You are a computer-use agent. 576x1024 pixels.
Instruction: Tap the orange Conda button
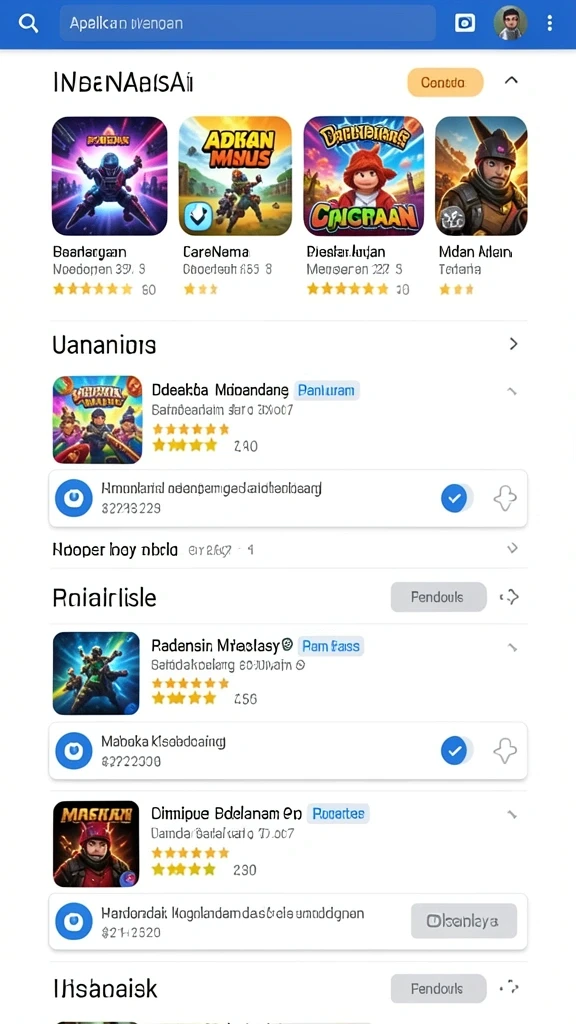point(445,82)
